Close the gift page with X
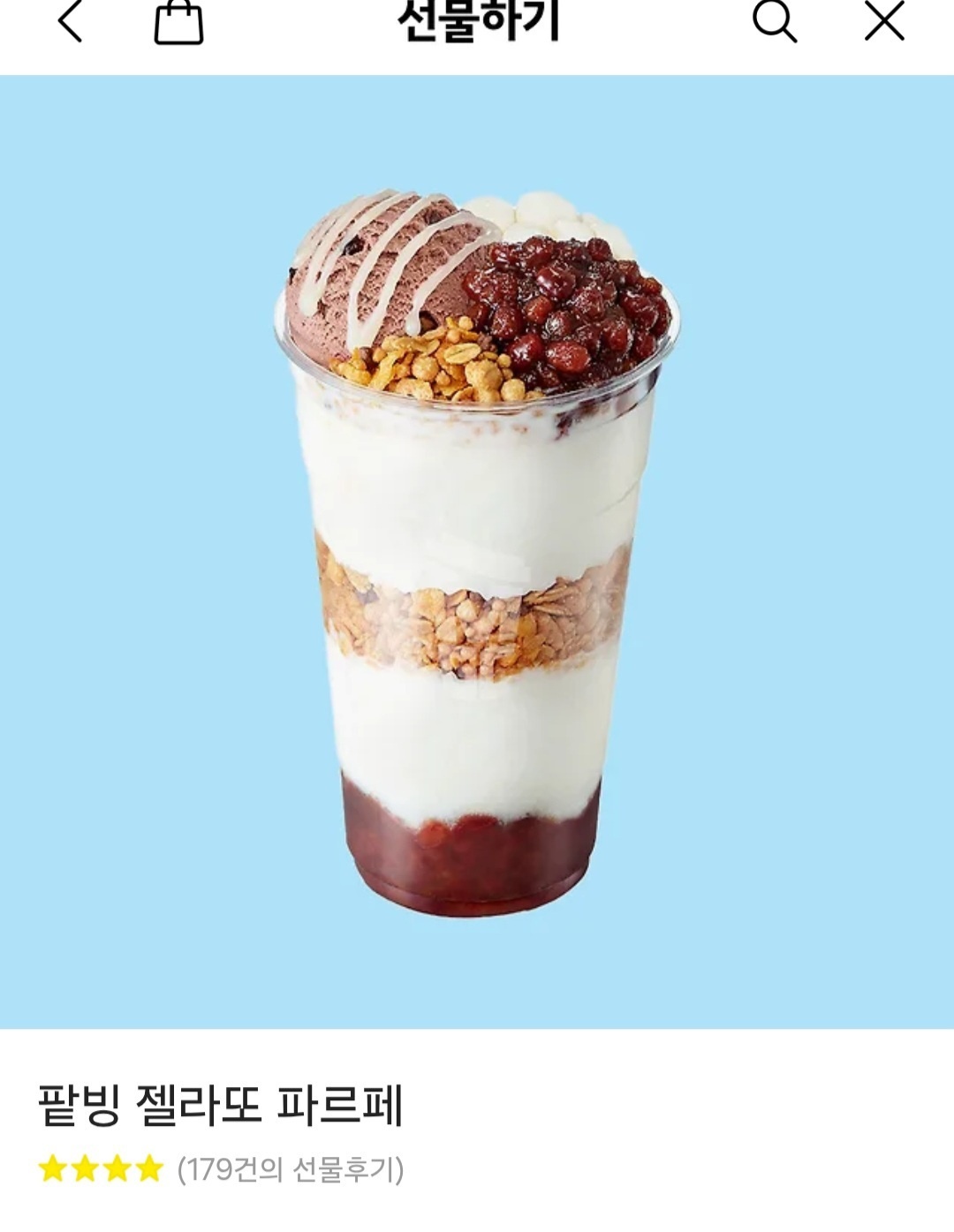 point(884,21)
